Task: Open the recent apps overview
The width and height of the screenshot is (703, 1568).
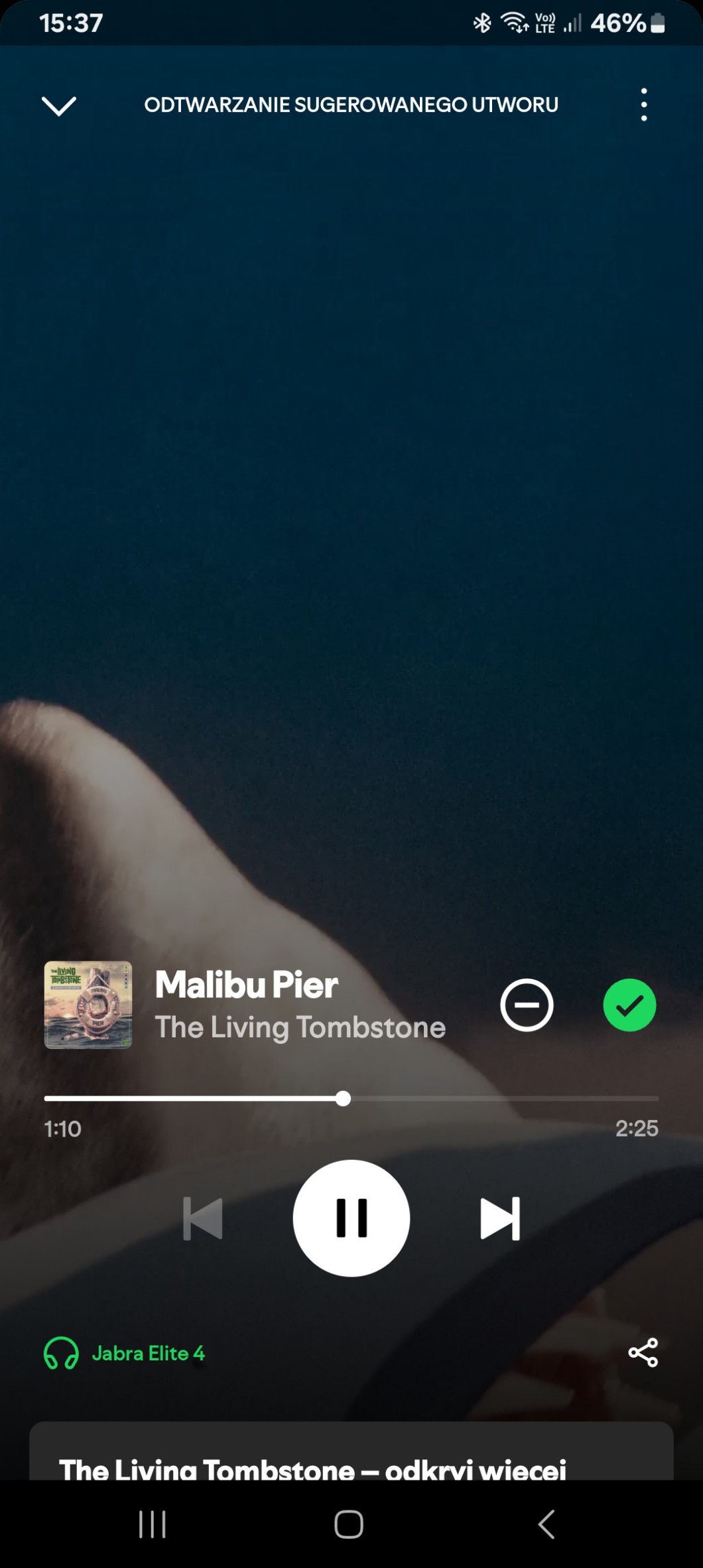Action: coord(152,1524)
